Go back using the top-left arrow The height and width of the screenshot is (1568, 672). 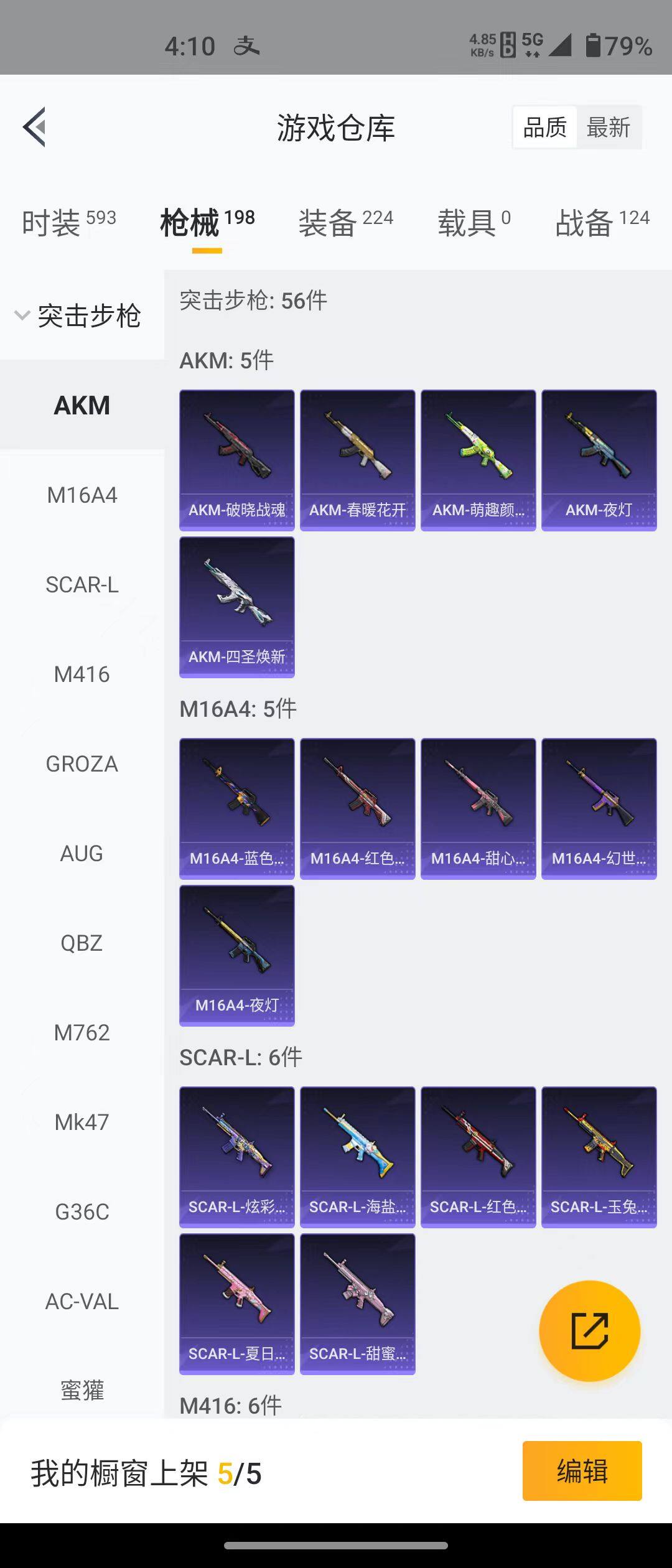pos(35,127)
